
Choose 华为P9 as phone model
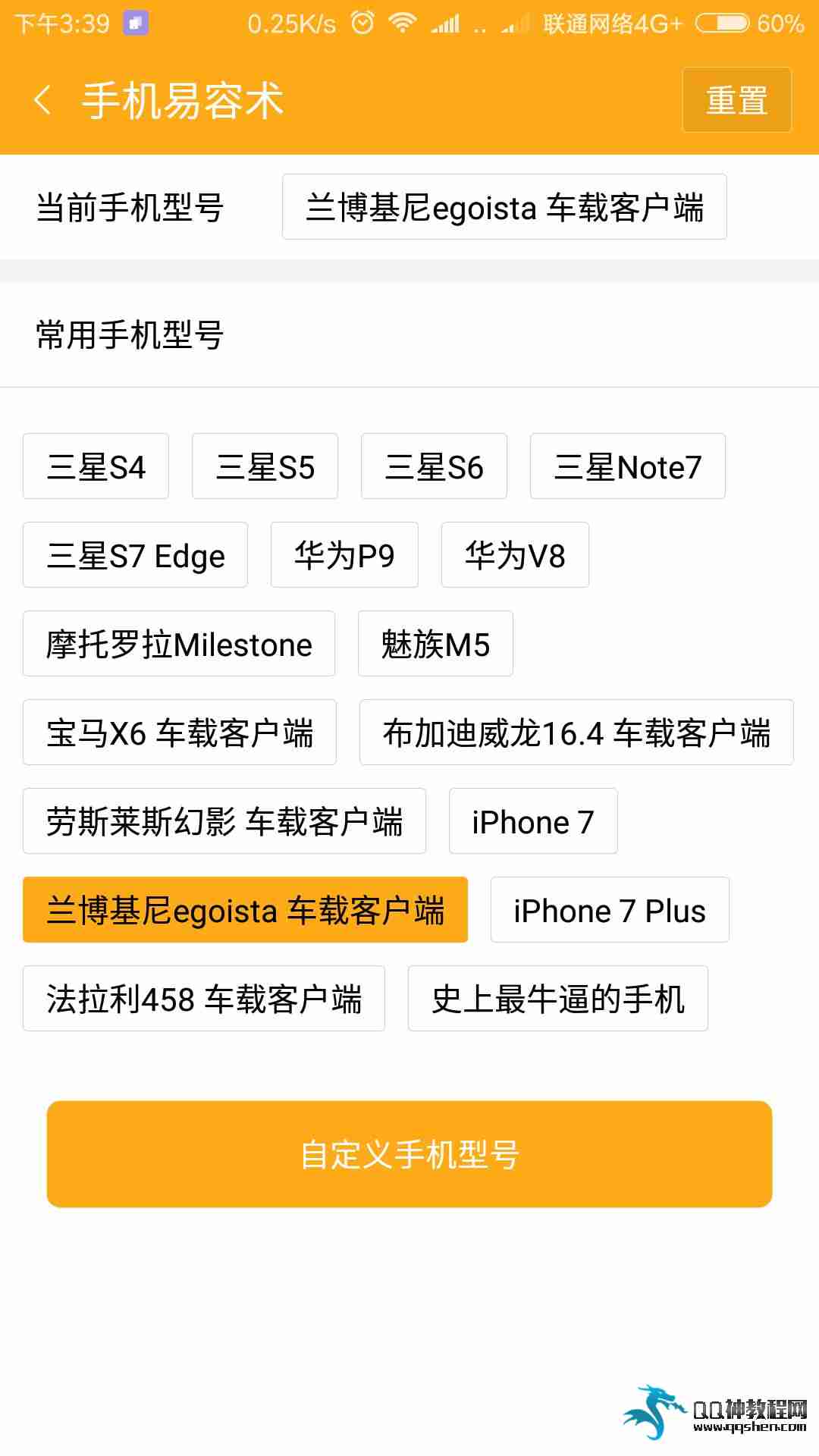coord(344,555)
